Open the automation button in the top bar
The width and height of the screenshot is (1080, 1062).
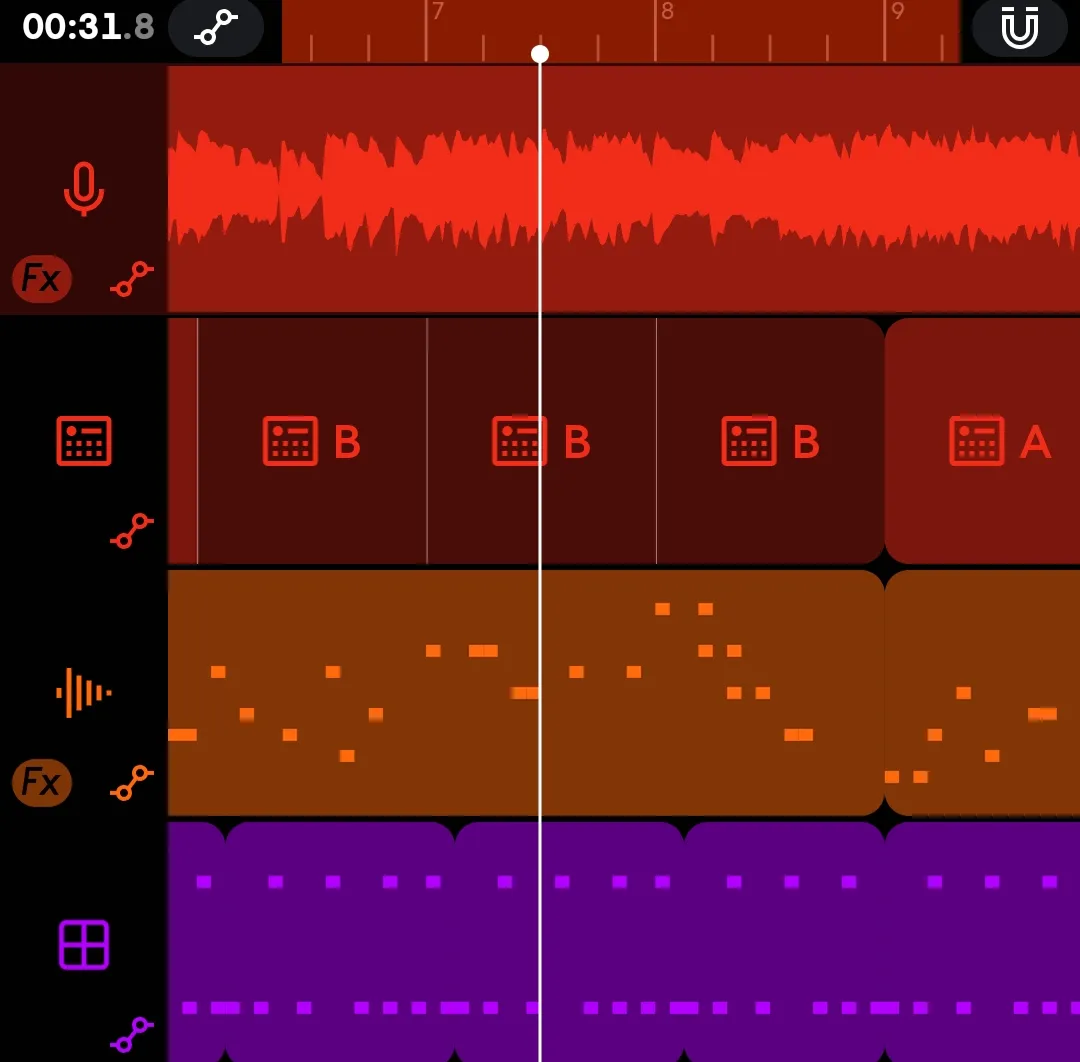coord(215,27)
